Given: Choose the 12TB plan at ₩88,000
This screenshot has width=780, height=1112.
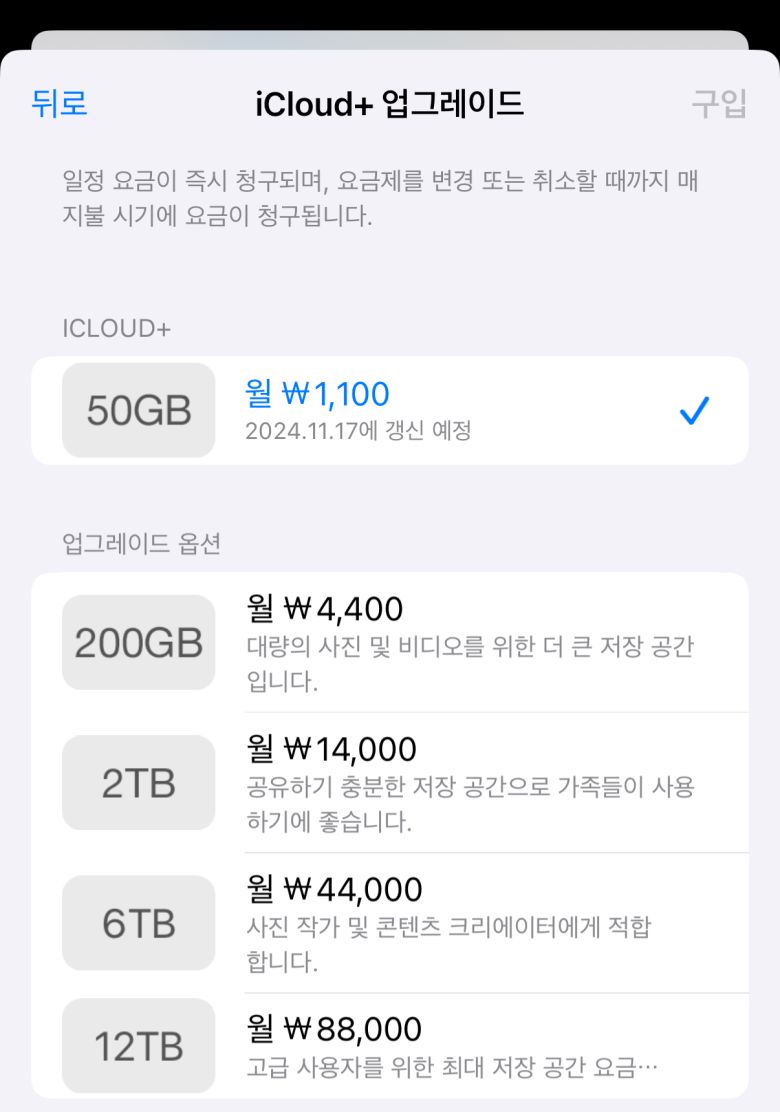Looking at the screenshot, I should tap(389, 1045).
